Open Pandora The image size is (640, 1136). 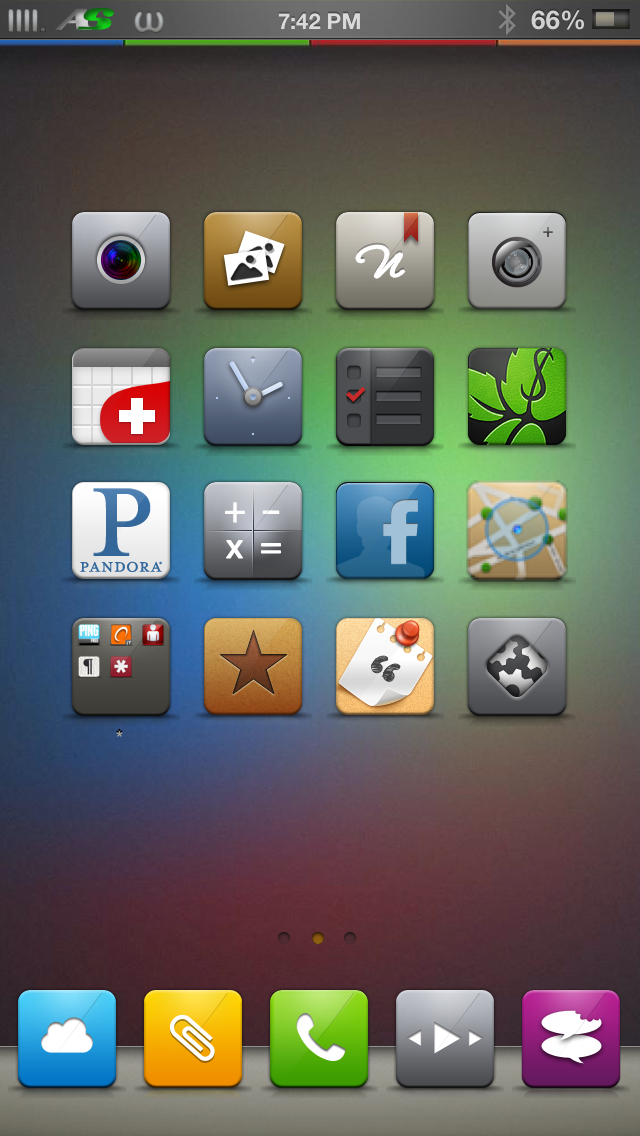[121, 530]
